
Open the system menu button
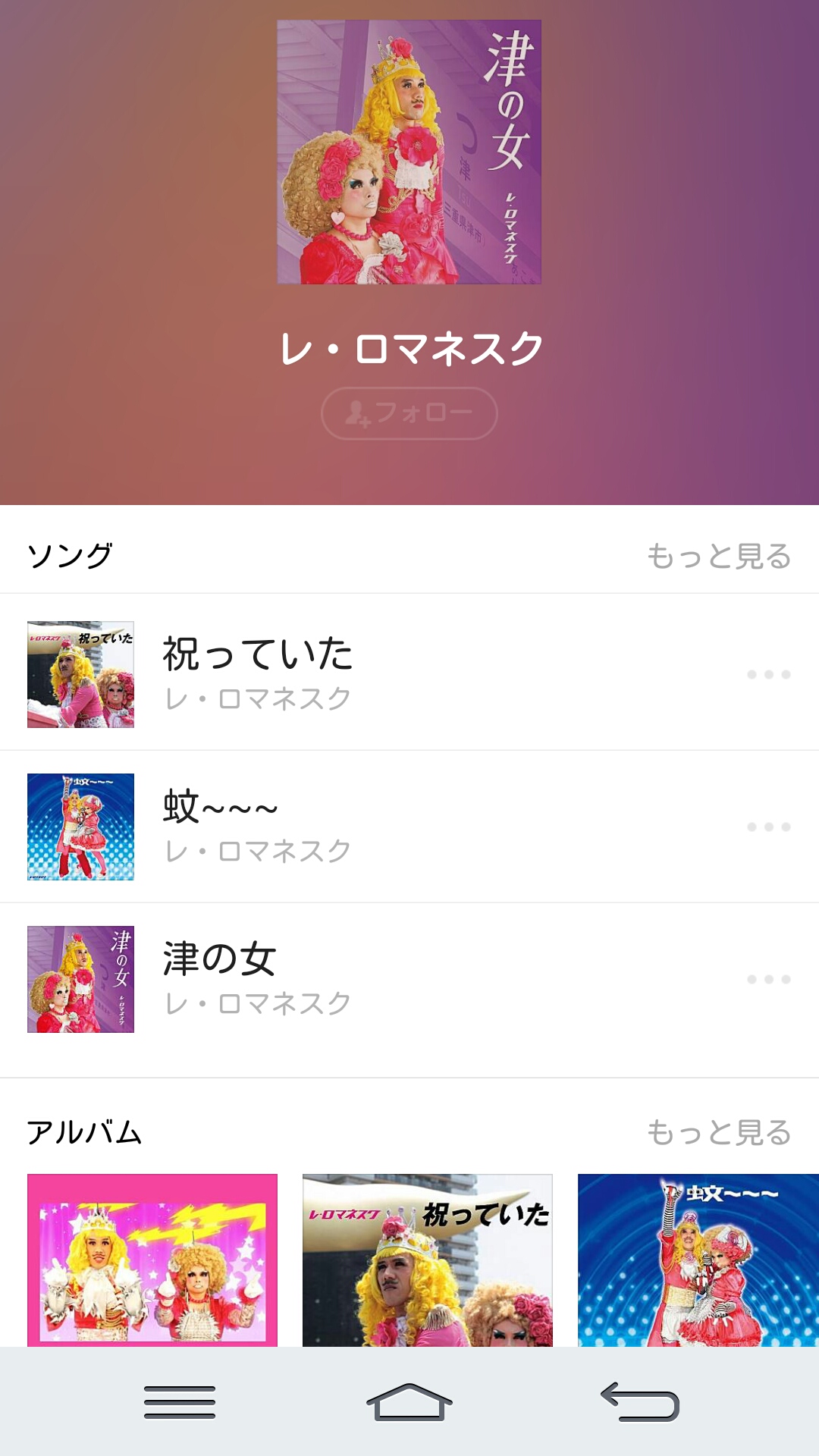coord(180,1401)
